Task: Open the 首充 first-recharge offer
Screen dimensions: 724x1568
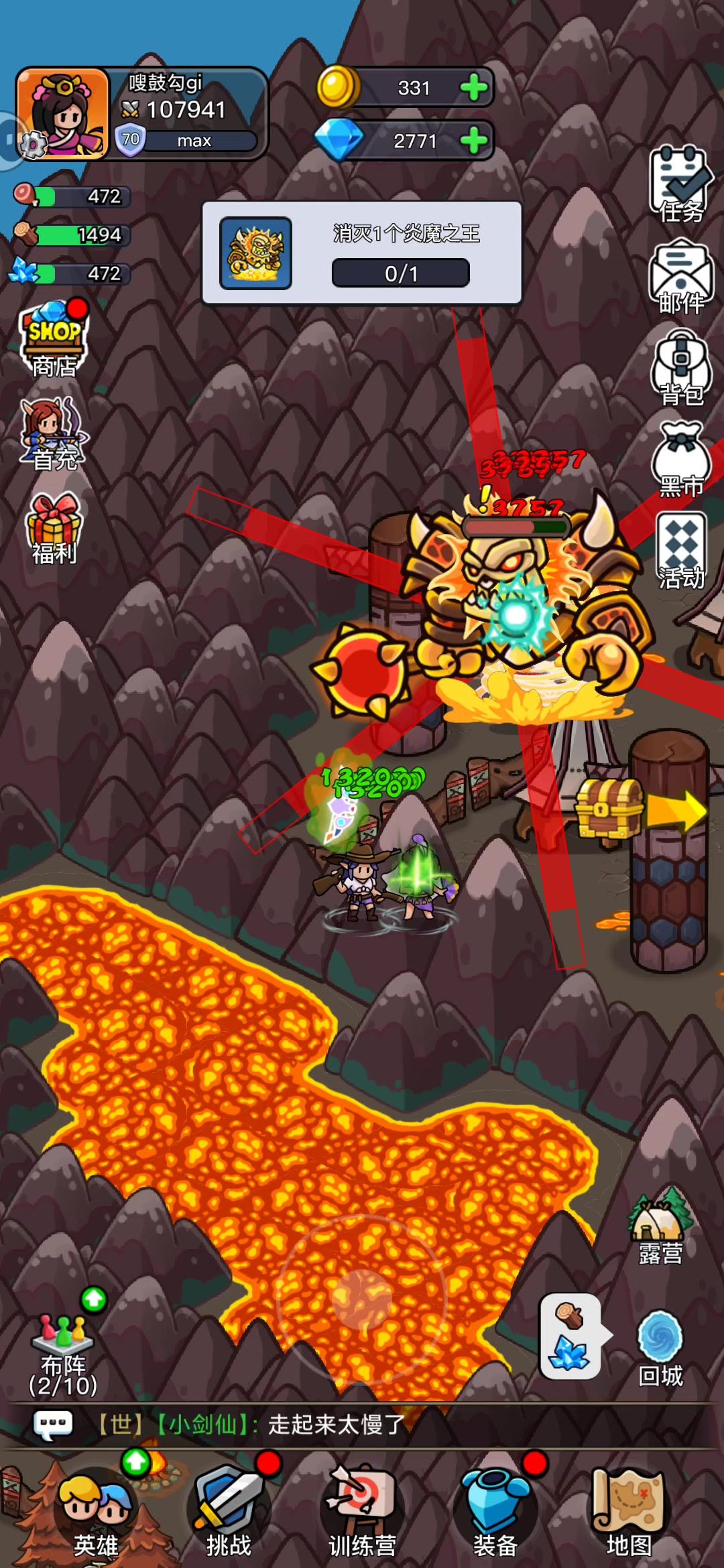Action: (x=54, y=433)
